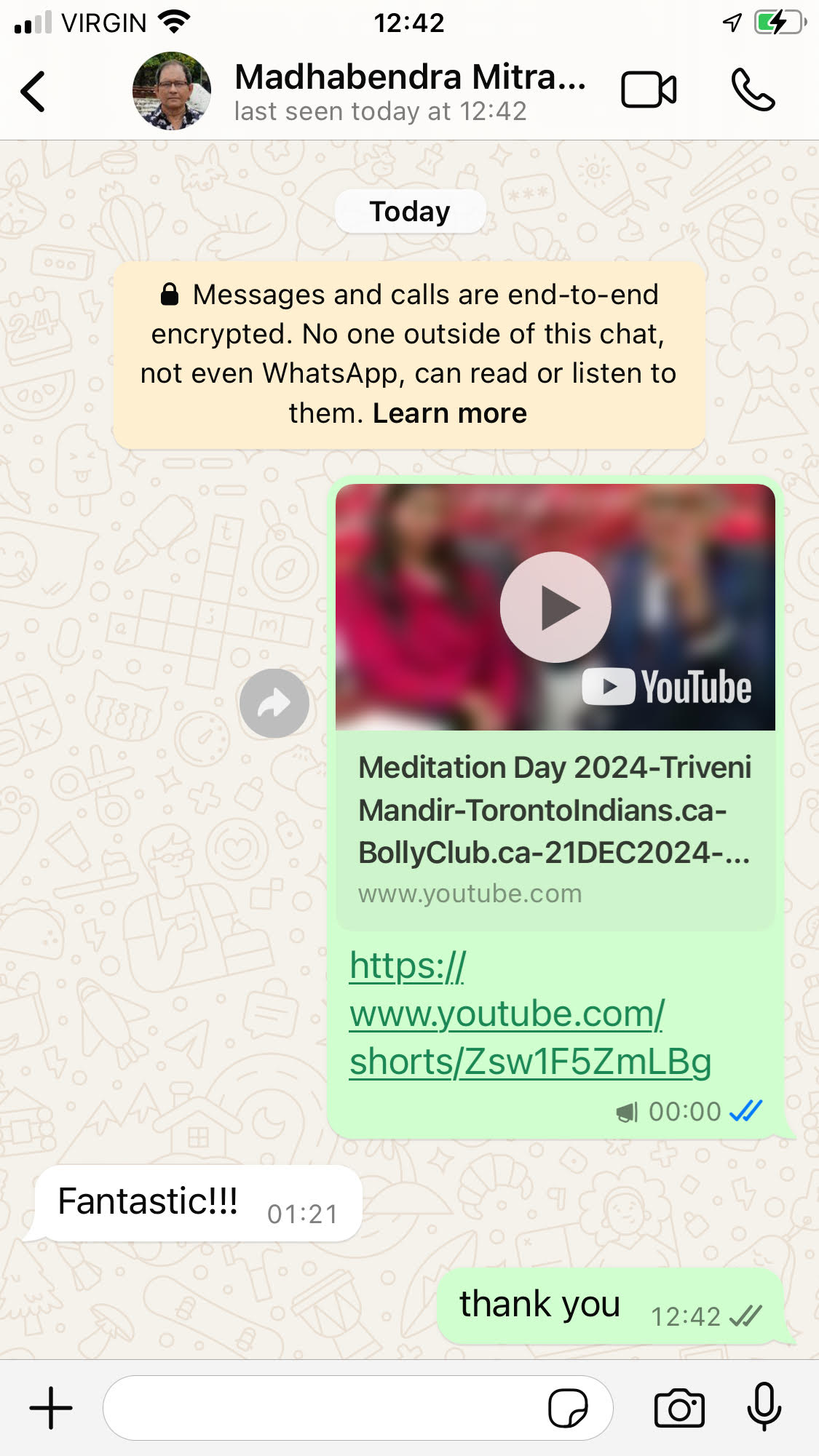Open the sticker picker

[x=568, y=1409]
